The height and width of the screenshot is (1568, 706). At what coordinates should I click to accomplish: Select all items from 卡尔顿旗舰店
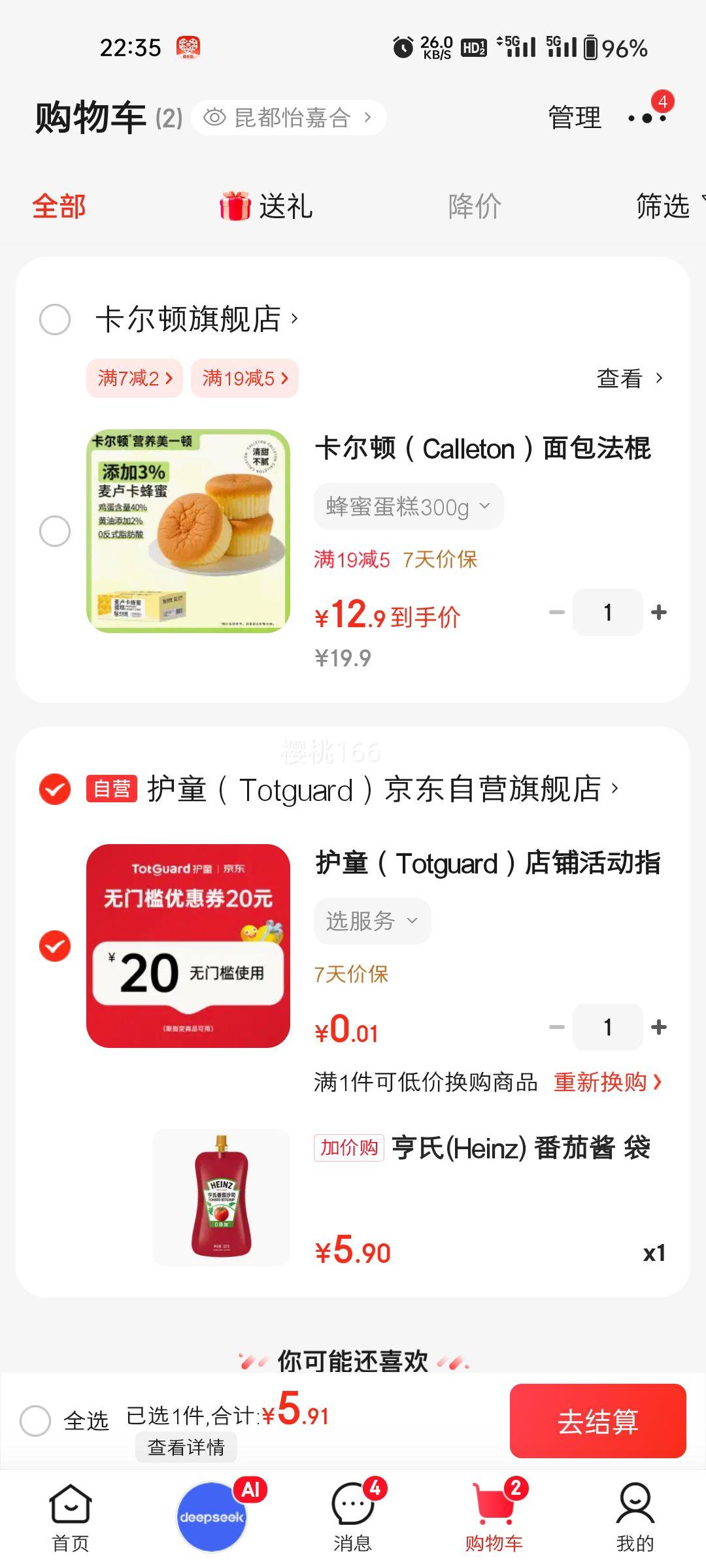55,319
